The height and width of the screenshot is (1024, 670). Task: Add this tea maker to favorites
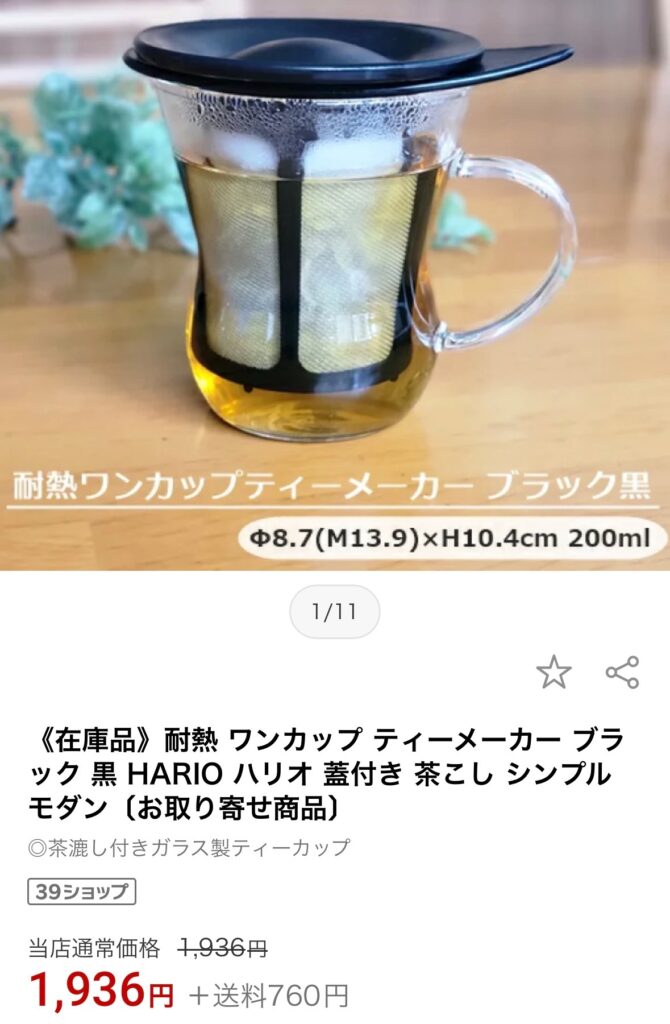(553, 673)
